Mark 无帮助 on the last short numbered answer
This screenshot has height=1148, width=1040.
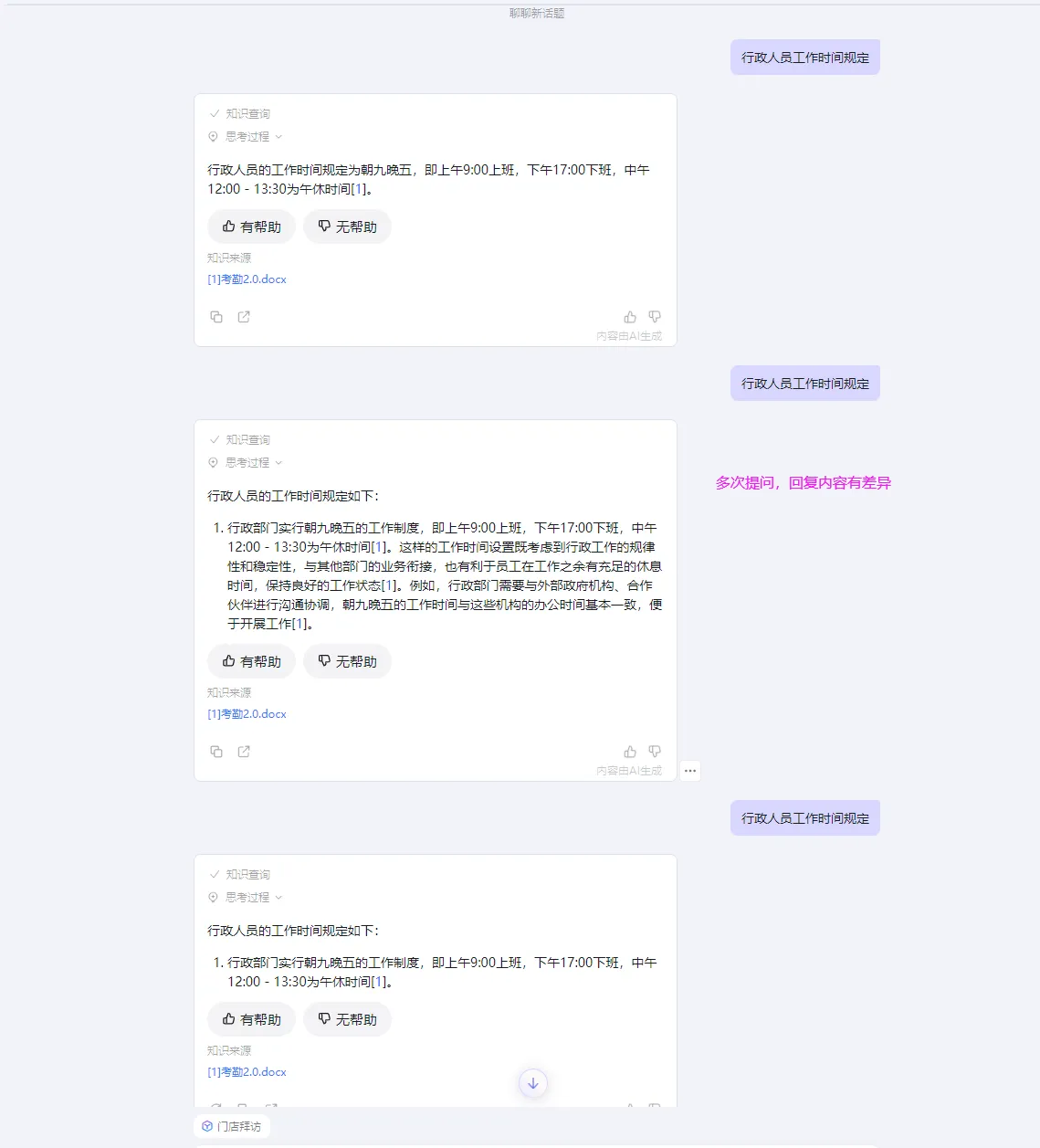pos(347,1019)
